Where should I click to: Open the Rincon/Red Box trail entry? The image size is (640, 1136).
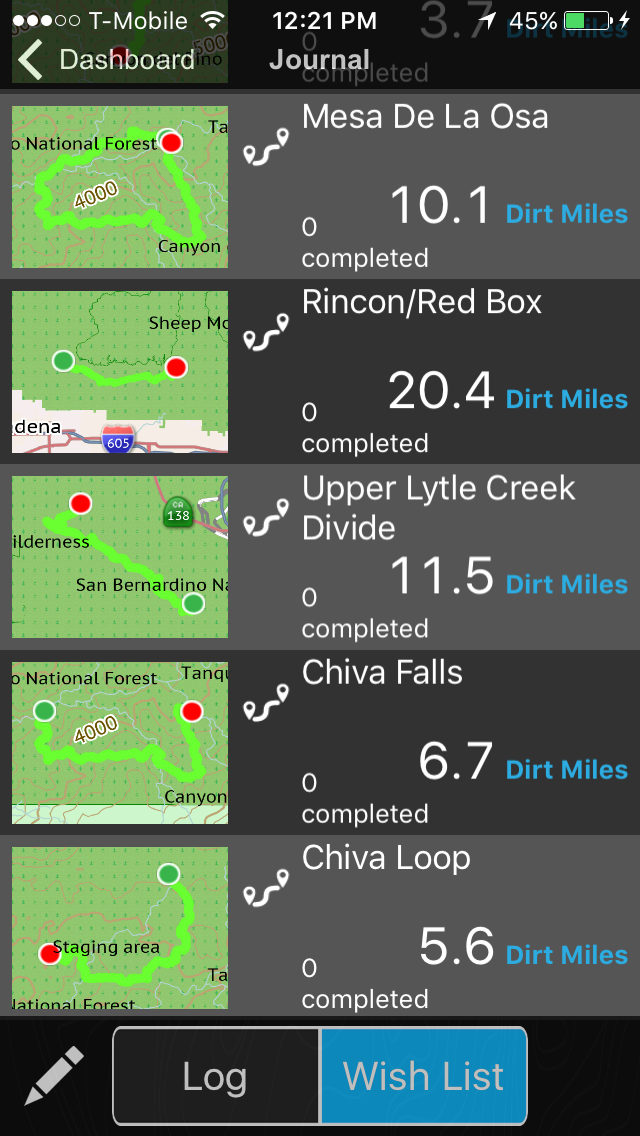pyautogui.click(x=320, y=372)
